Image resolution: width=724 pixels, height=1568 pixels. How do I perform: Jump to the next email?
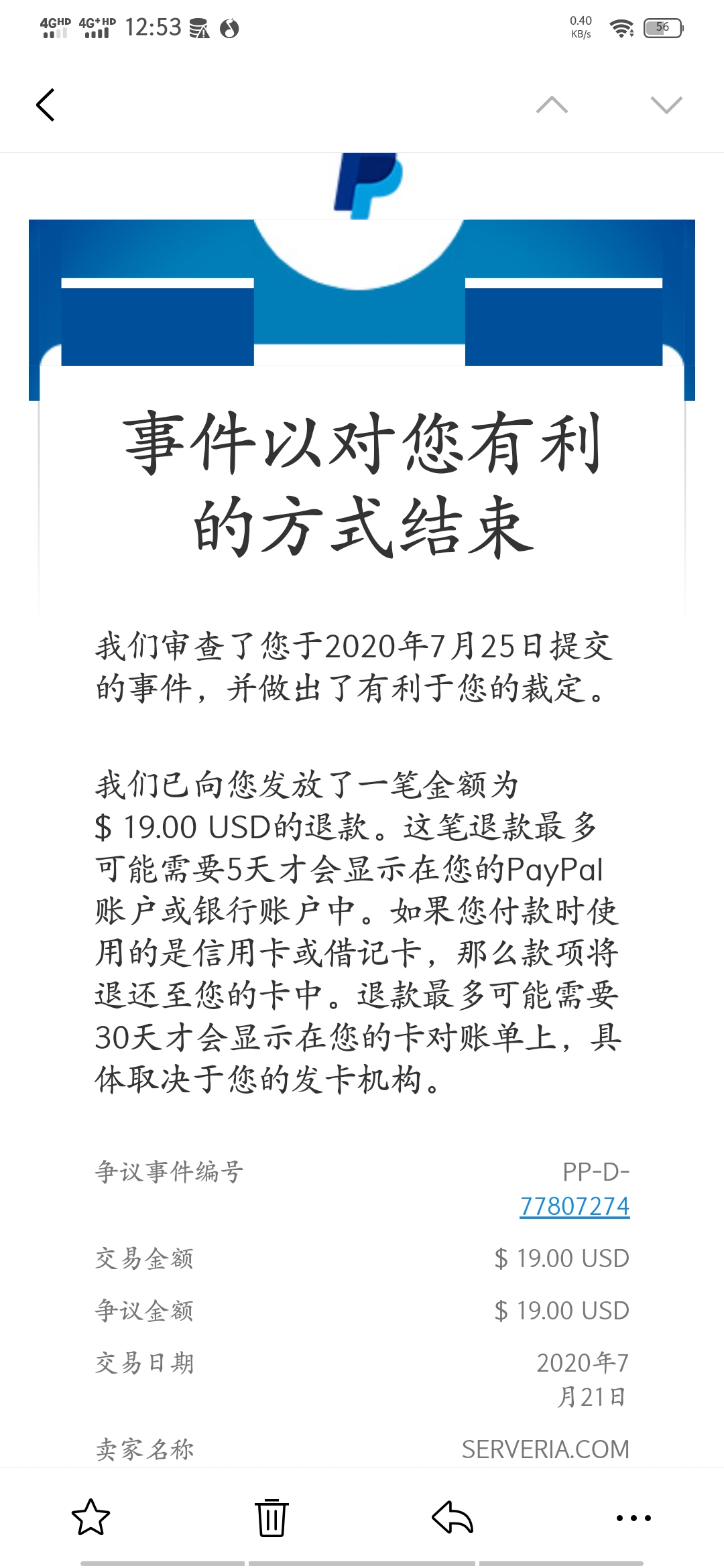(x=666, y=105)
